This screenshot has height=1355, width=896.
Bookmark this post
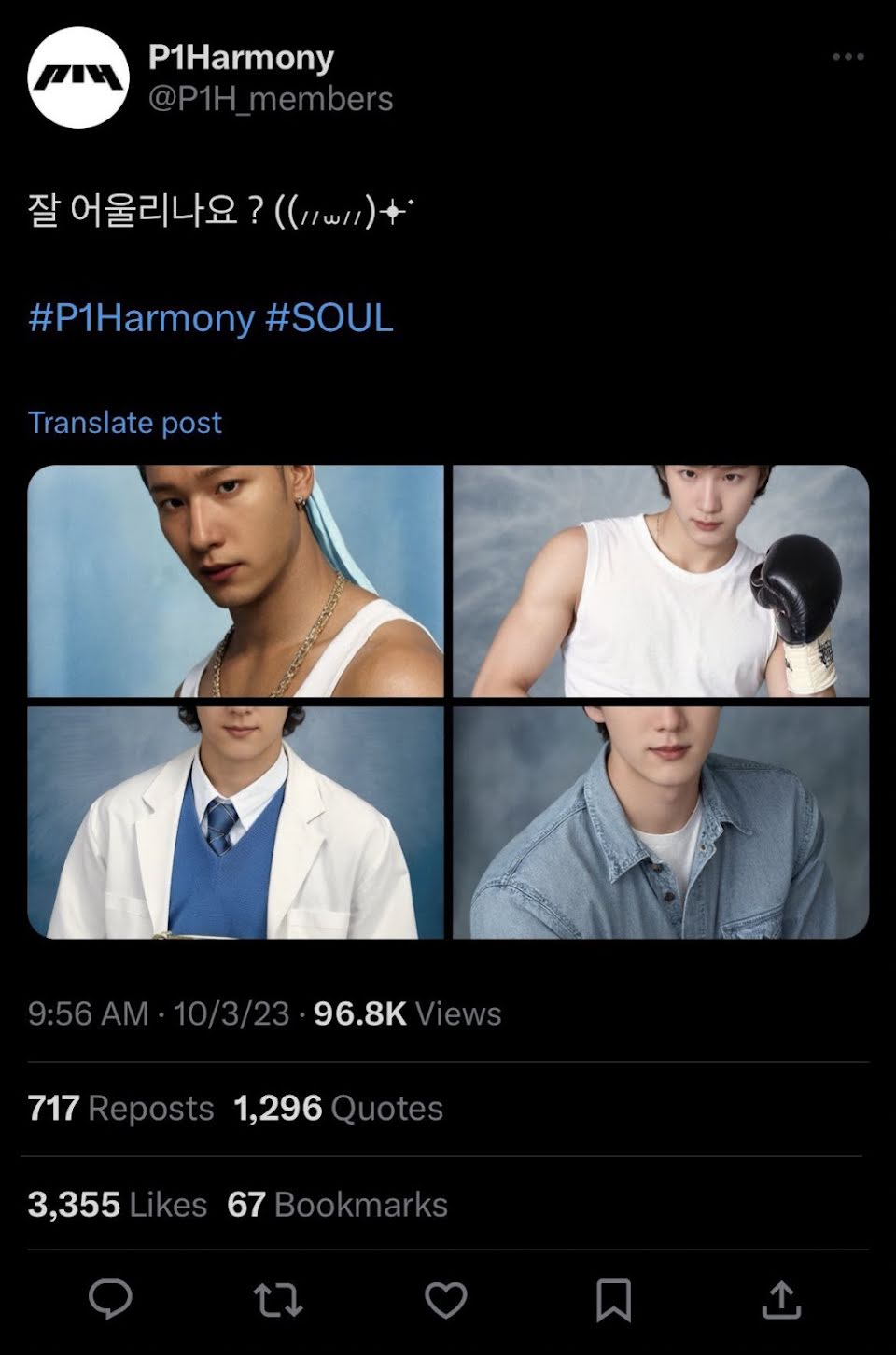[x=613, y=1299]
